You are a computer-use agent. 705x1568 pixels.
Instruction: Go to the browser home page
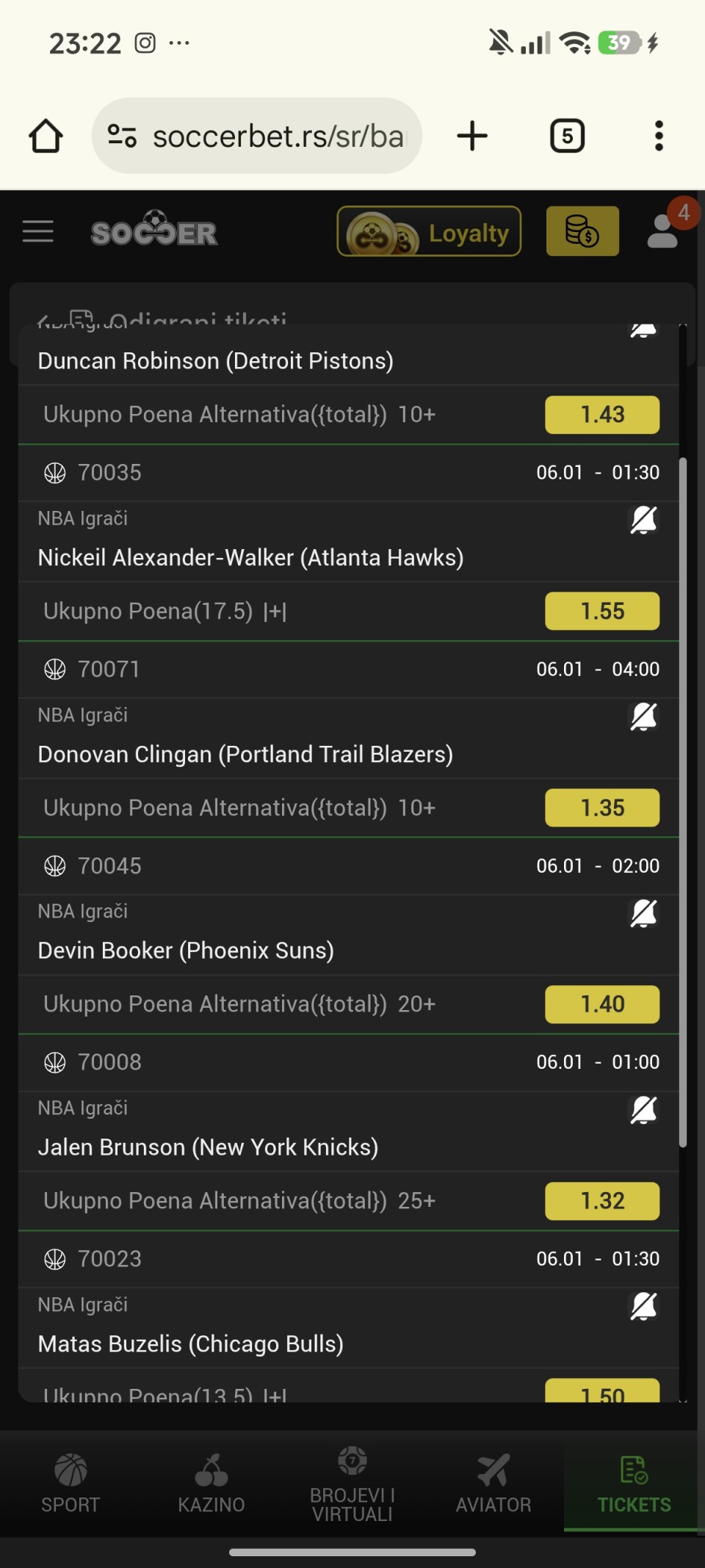46,137
